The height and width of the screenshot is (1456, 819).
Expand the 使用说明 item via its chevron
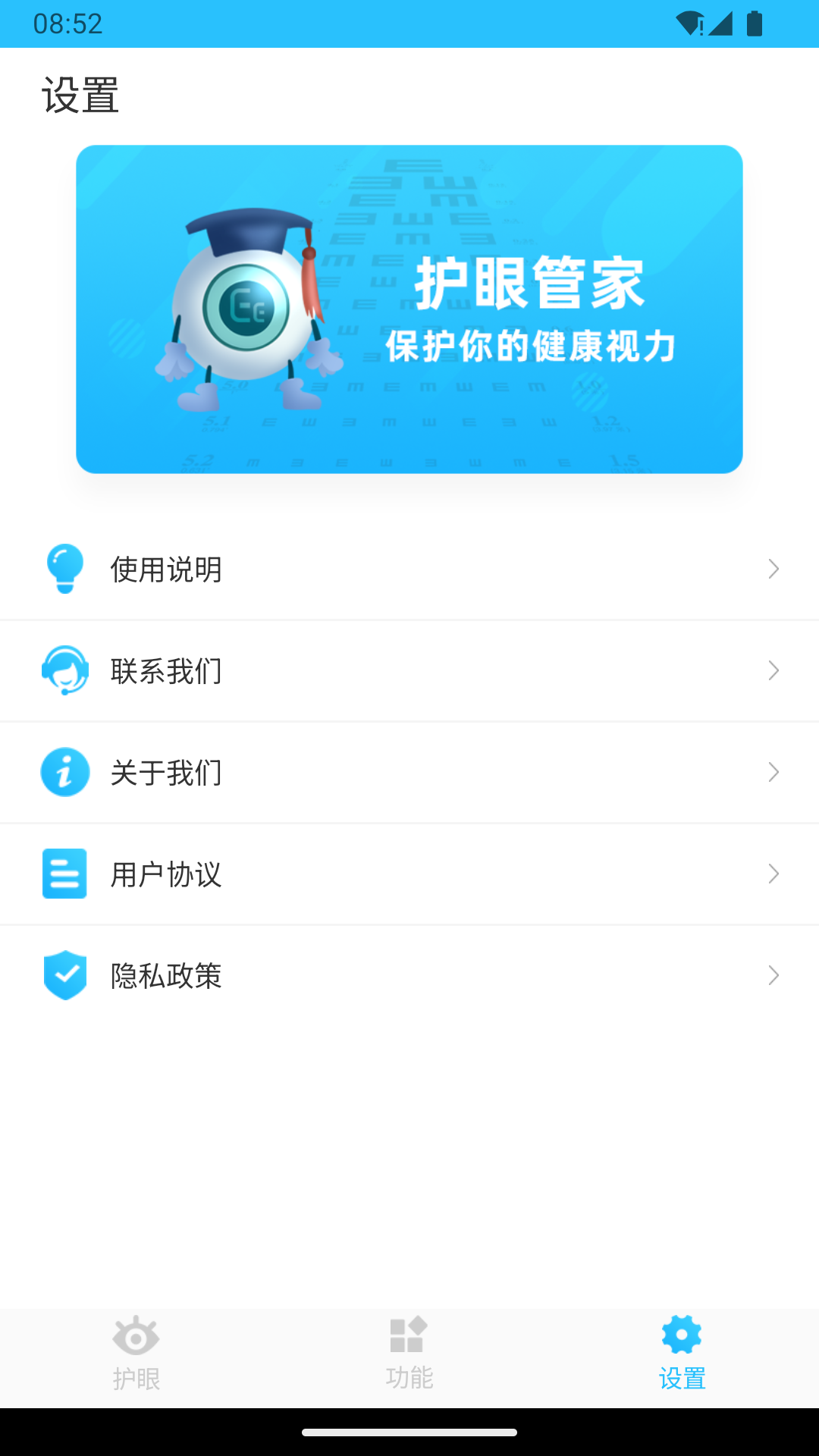[x=774, y=569]
